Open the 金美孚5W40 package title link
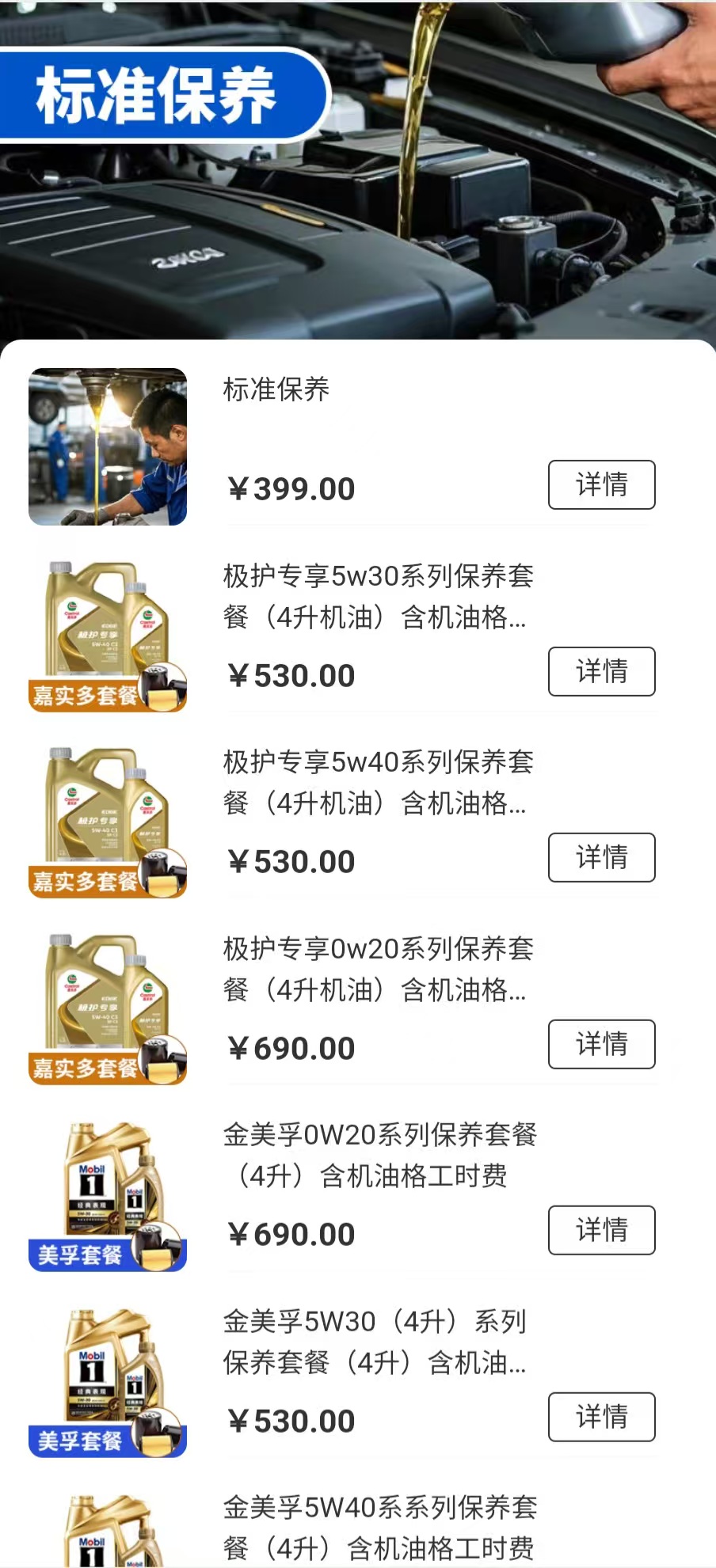This screenshot has height=1568, width=716. 379,1532
